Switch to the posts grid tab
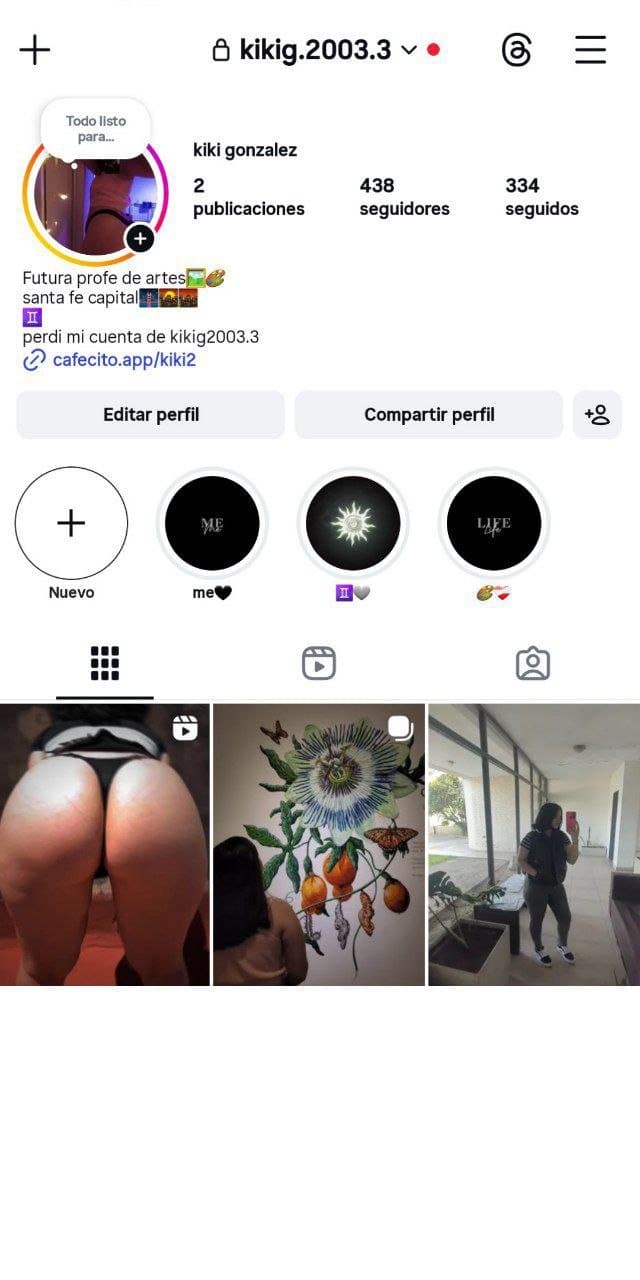Image resolution: width=640 pixels, height=1280 pixels. [x=105, y=663]
